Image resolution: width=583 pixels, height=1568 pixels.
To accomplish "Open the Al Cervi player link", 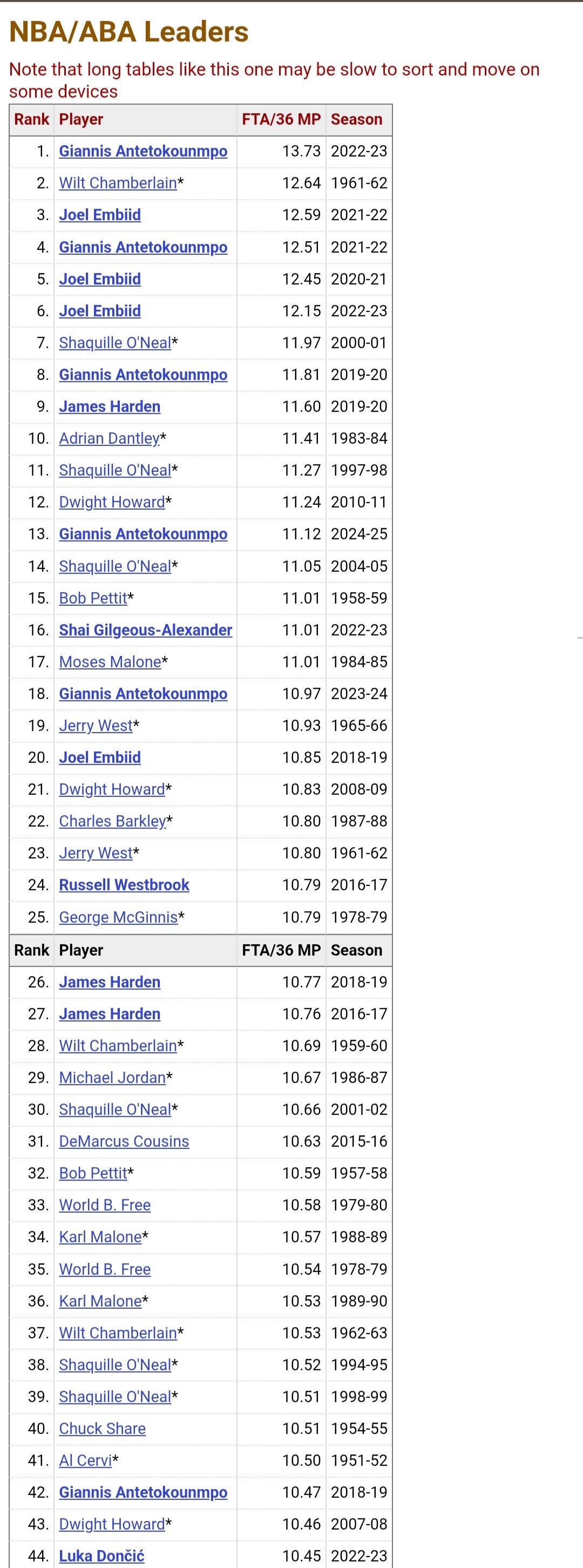I will tap(86, 1460).
